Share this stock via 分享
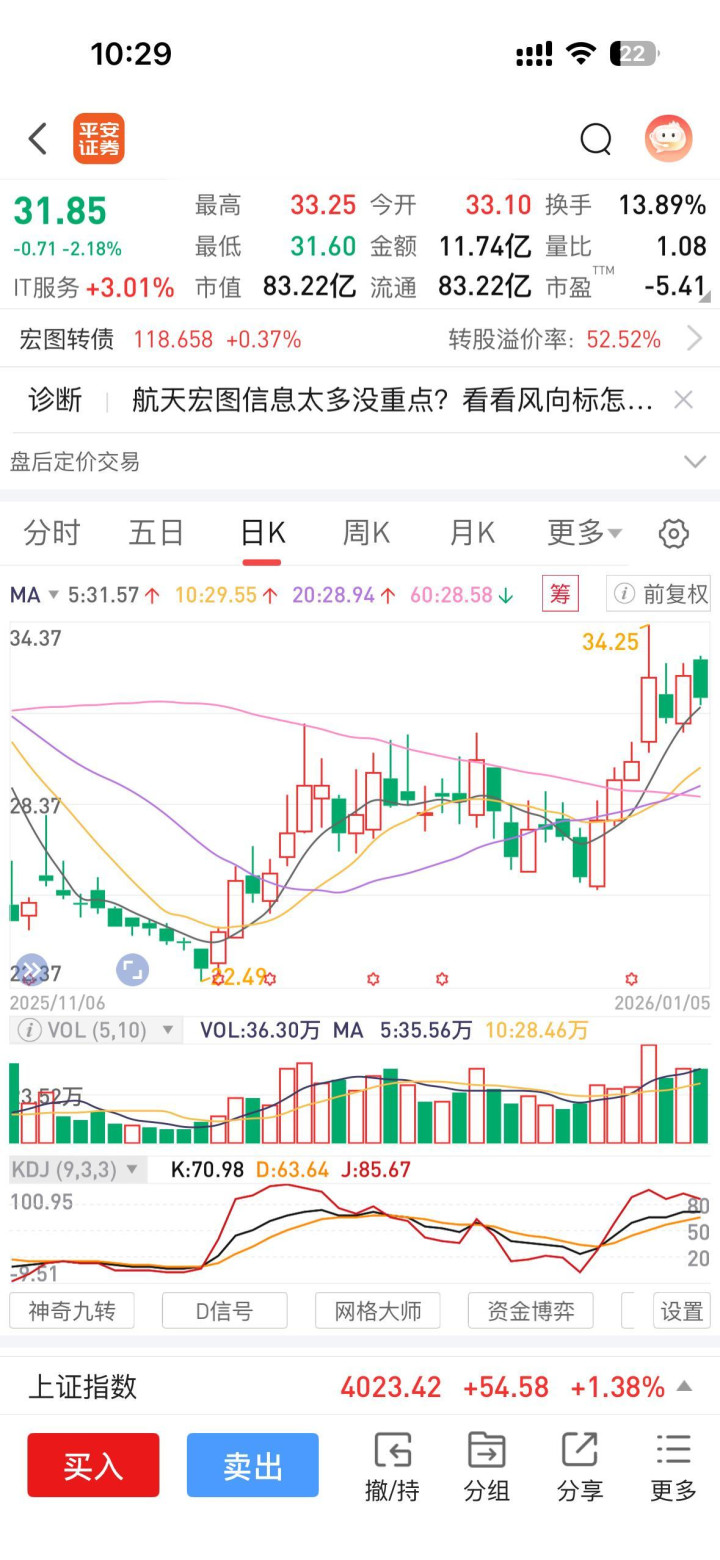Screen dimensions: 720x1560 click(580, 1467)
